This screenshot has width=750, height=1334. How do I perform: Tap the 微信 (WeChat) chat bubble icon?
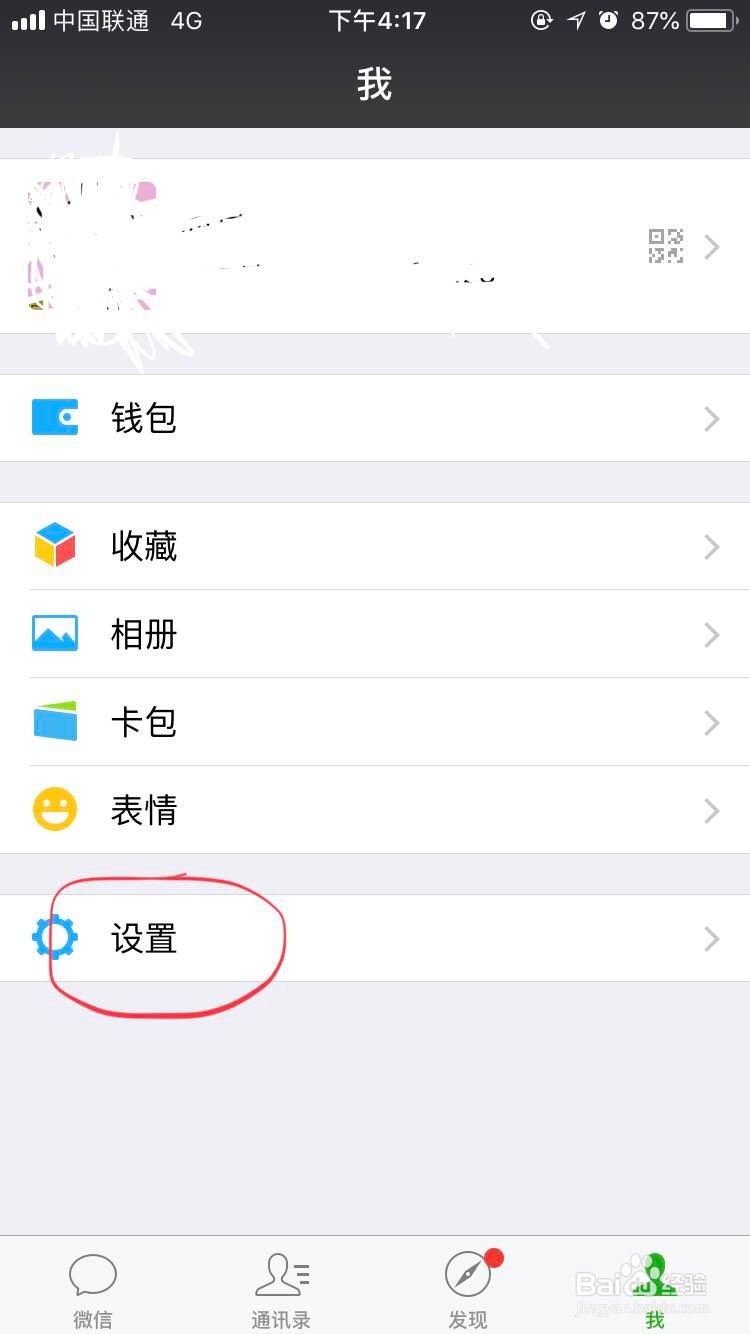click(93, 1272)
